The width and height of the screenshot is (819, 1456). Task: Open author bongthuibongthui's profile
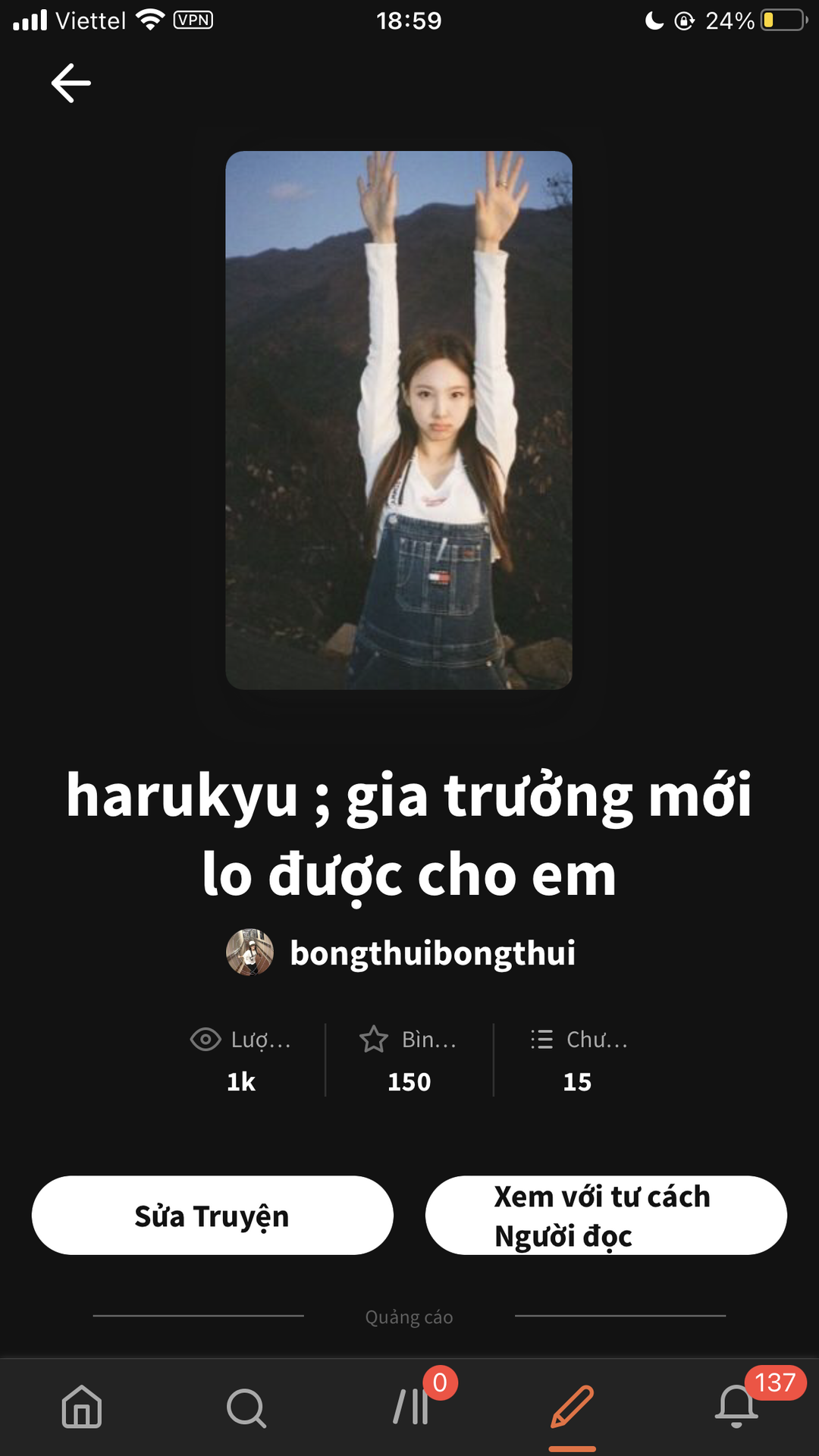[x=401, y=952]
